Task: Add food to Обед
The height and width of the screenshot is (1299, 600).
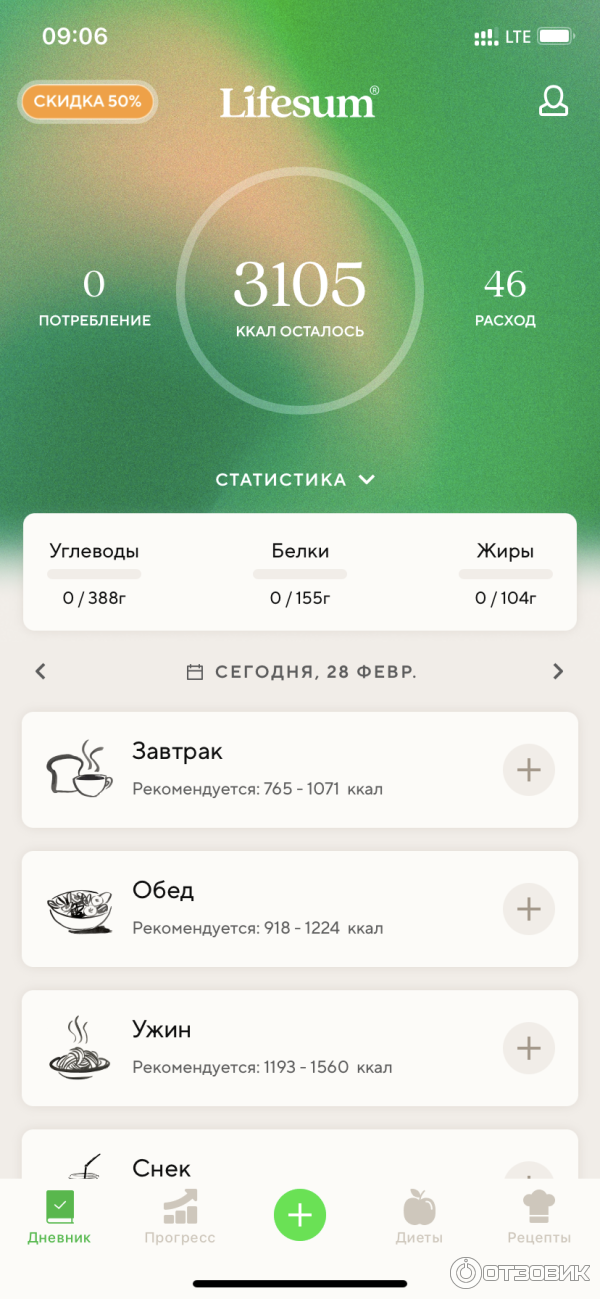Action: pyautogui.click(x=528, y=909)
